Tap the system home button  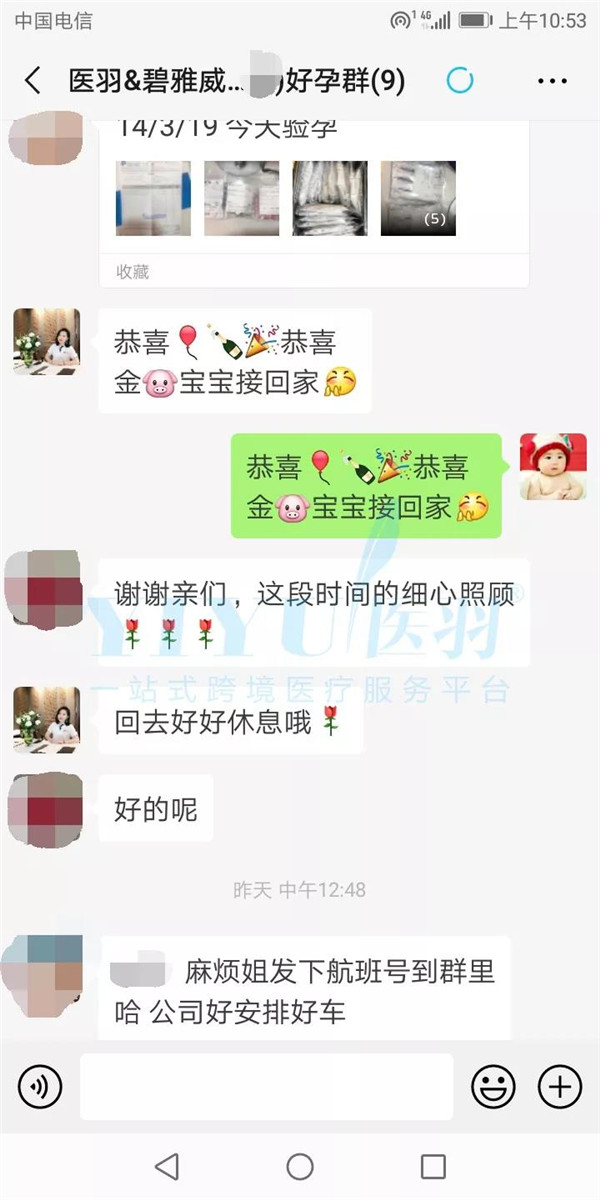click(x=300, y=1166)
